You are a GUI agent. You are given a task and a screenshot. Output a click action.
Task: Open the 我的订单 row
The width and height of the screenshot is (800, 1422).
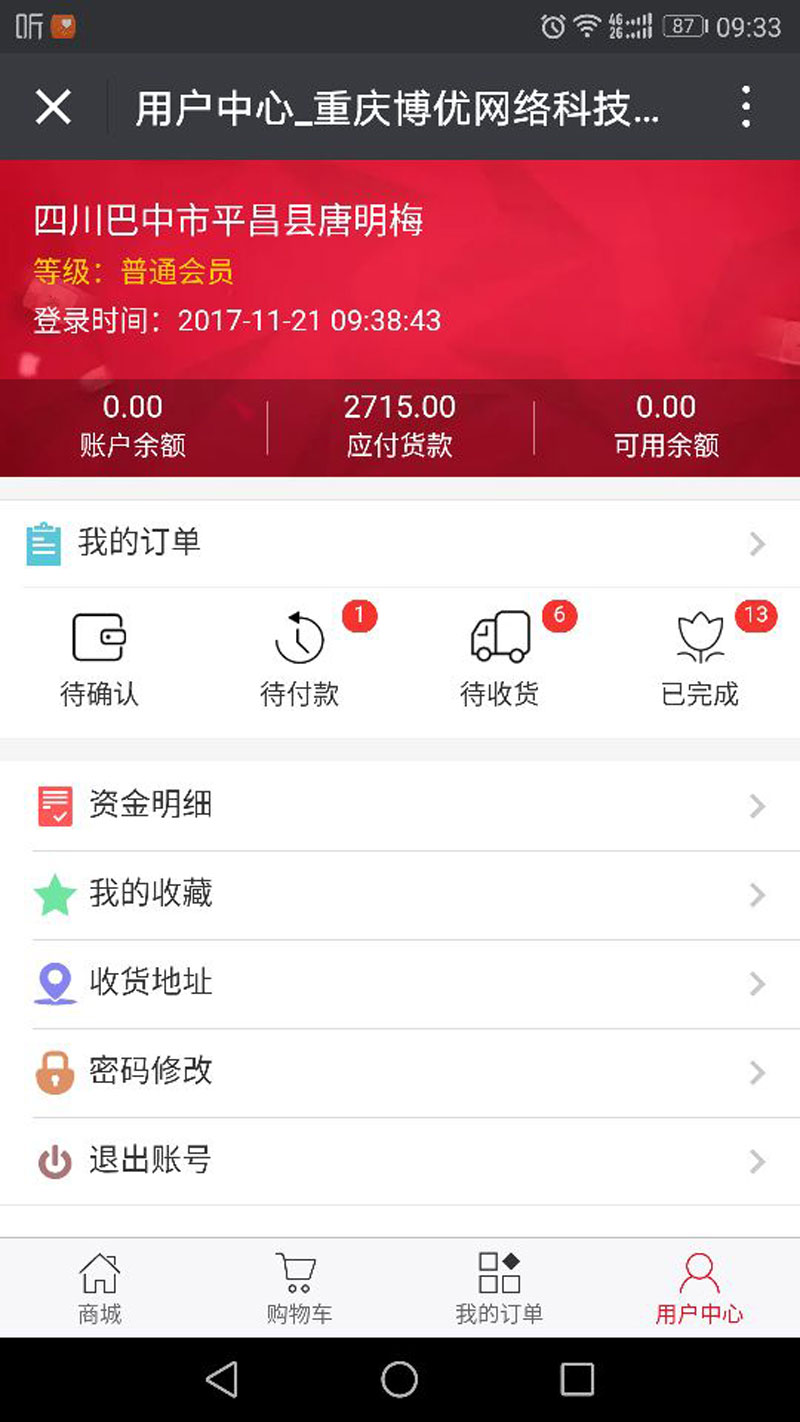coord(400,543)
